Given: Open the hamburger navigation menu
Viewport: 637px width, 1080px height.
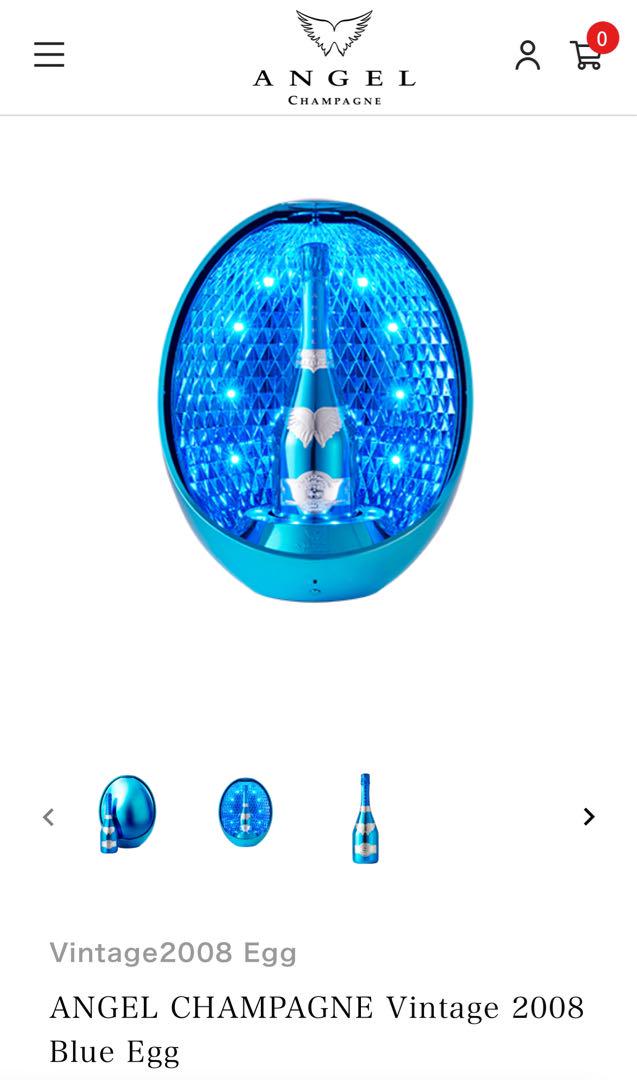Looking at the screenshot, I should [49, 55].
